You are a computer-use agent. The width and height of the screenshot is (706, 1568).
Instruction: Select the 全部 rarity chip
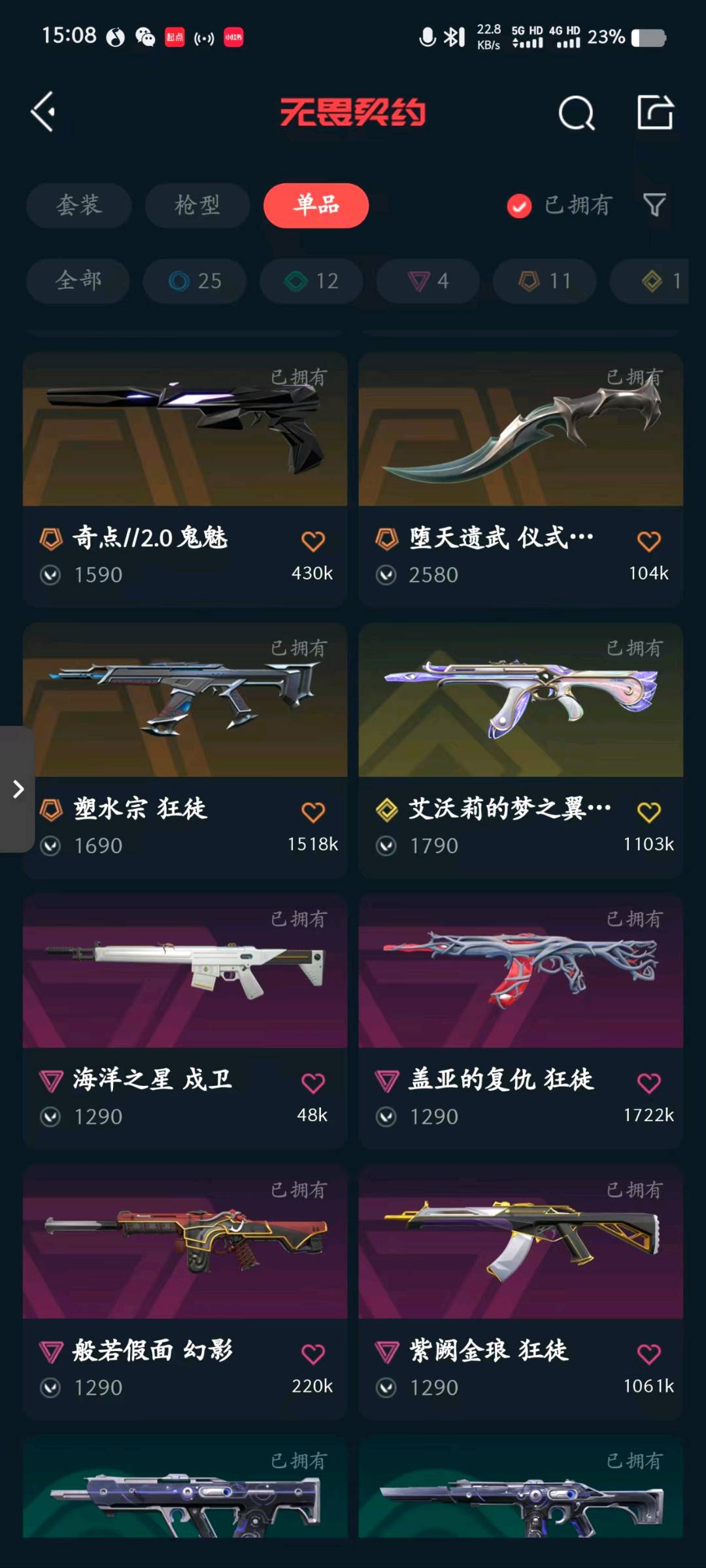click(78, 281)
